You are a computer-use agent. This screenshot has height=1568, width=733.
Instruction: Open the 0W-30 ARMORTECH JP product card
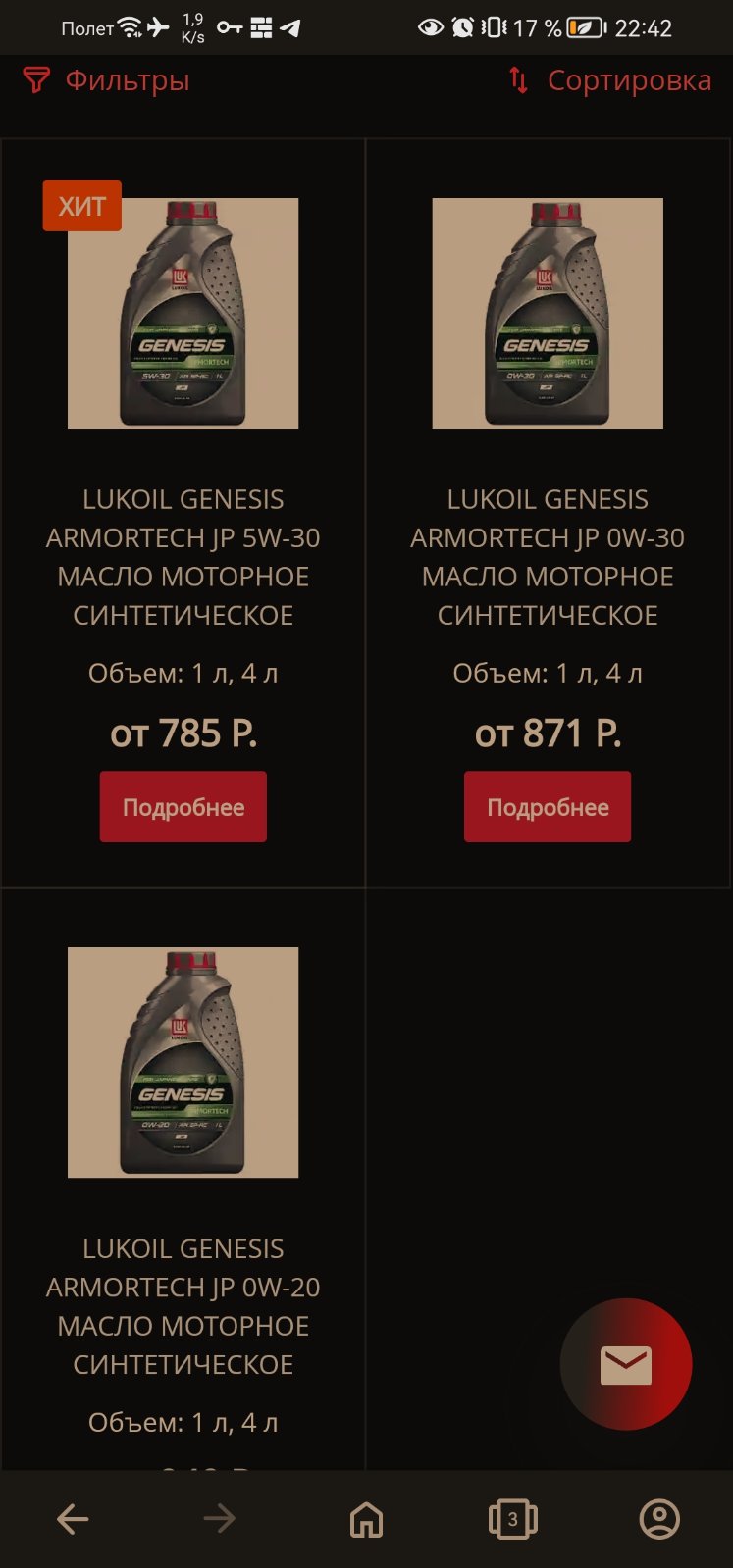pyautogui.click(x=548, y=557)
